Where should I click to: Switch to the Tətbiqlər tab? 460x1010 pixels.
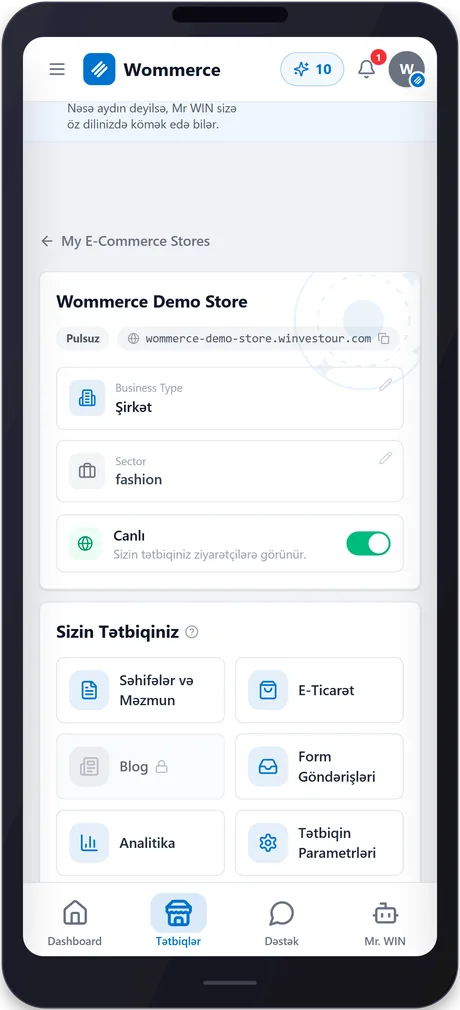point(178,922)
